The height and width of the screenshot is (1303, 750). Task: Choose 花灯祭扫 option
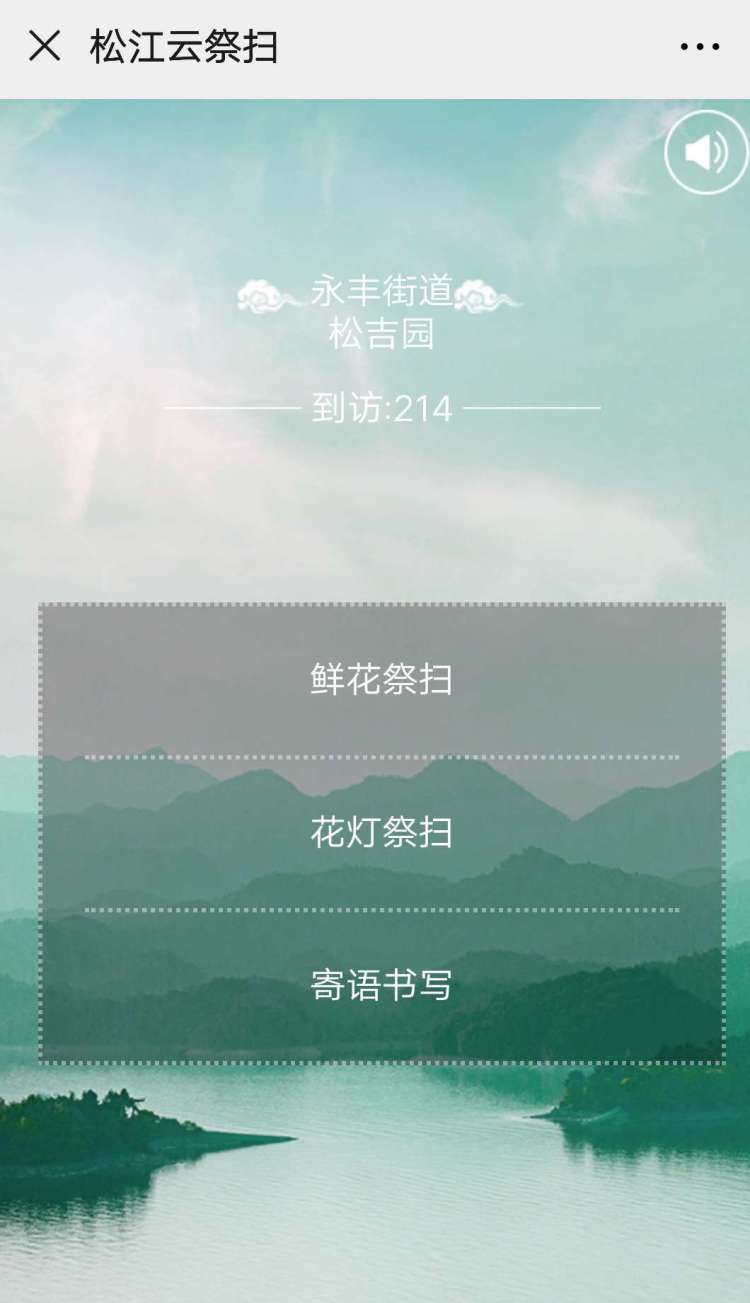coord(381,832)
